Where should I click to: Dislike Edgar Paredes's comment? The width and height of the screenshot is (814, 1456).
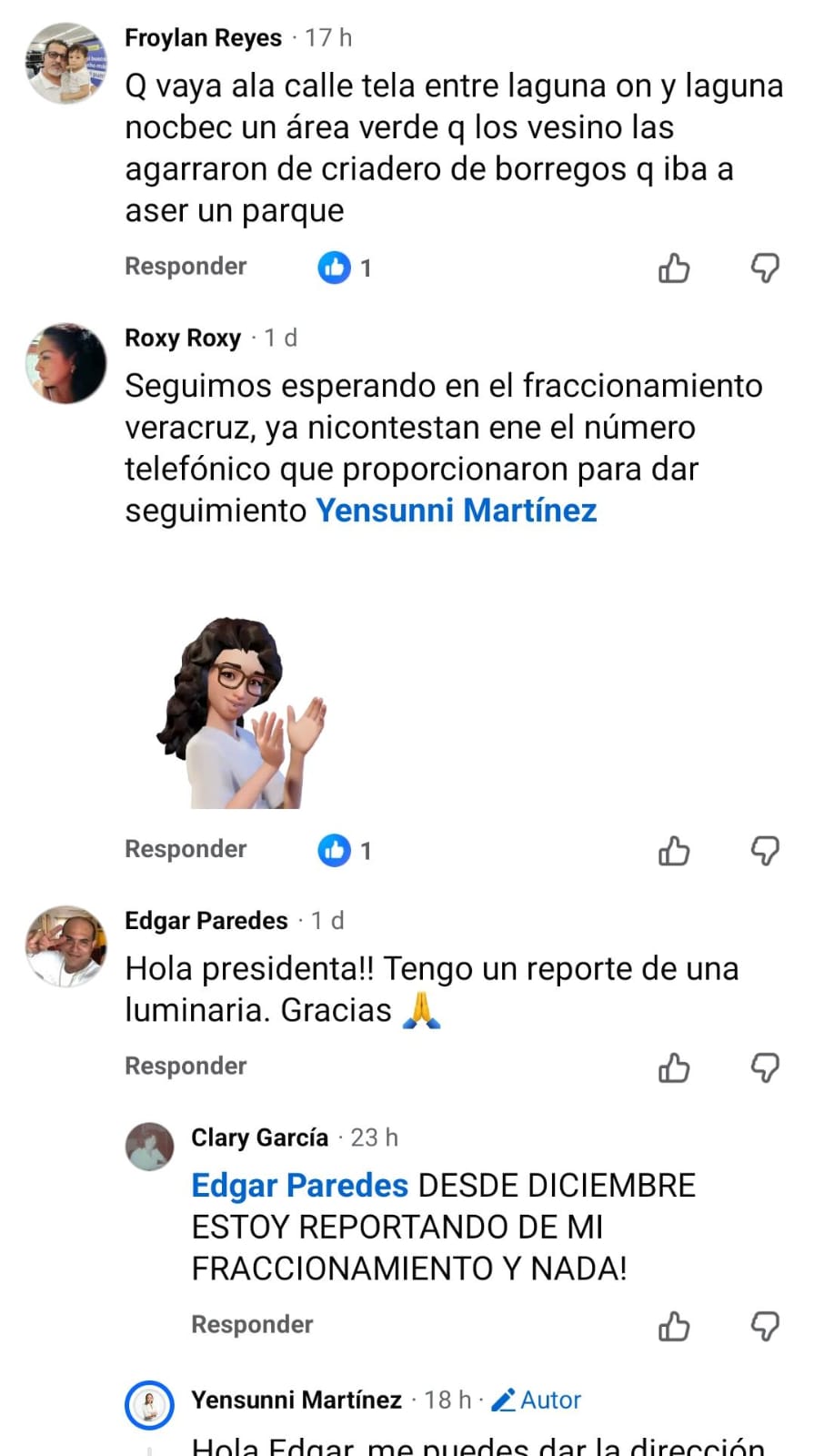tap(765, 1067)
